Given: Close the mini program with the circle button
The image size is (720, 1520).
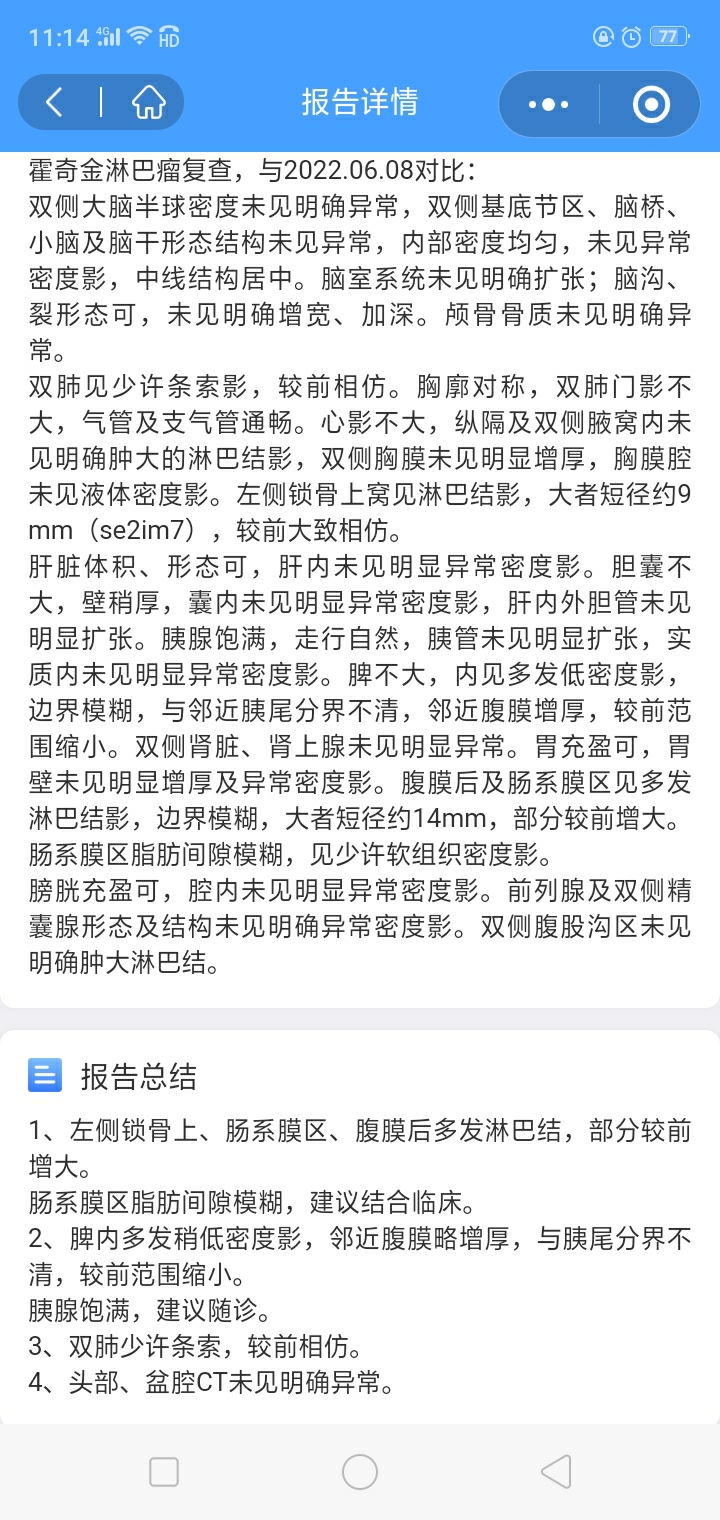Looking at the screenshot, I should 652,104.
